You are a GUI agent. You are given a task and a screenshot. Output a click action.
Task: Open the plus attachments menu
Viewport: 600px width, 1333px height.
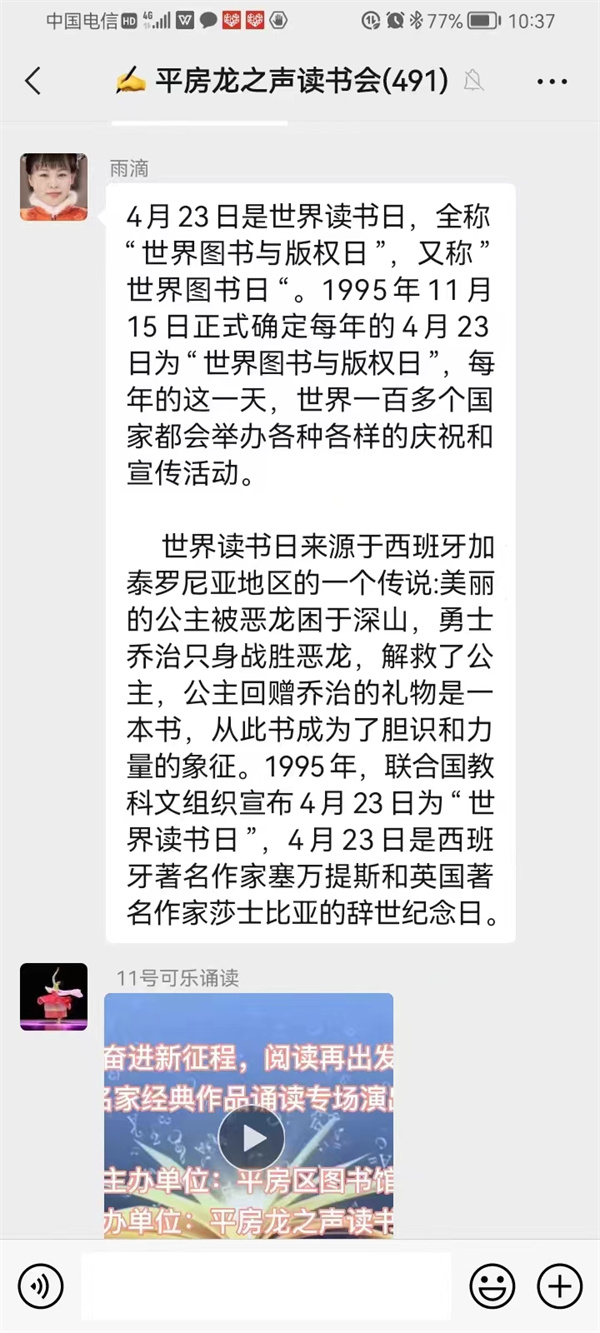[x=559, y=1285]
